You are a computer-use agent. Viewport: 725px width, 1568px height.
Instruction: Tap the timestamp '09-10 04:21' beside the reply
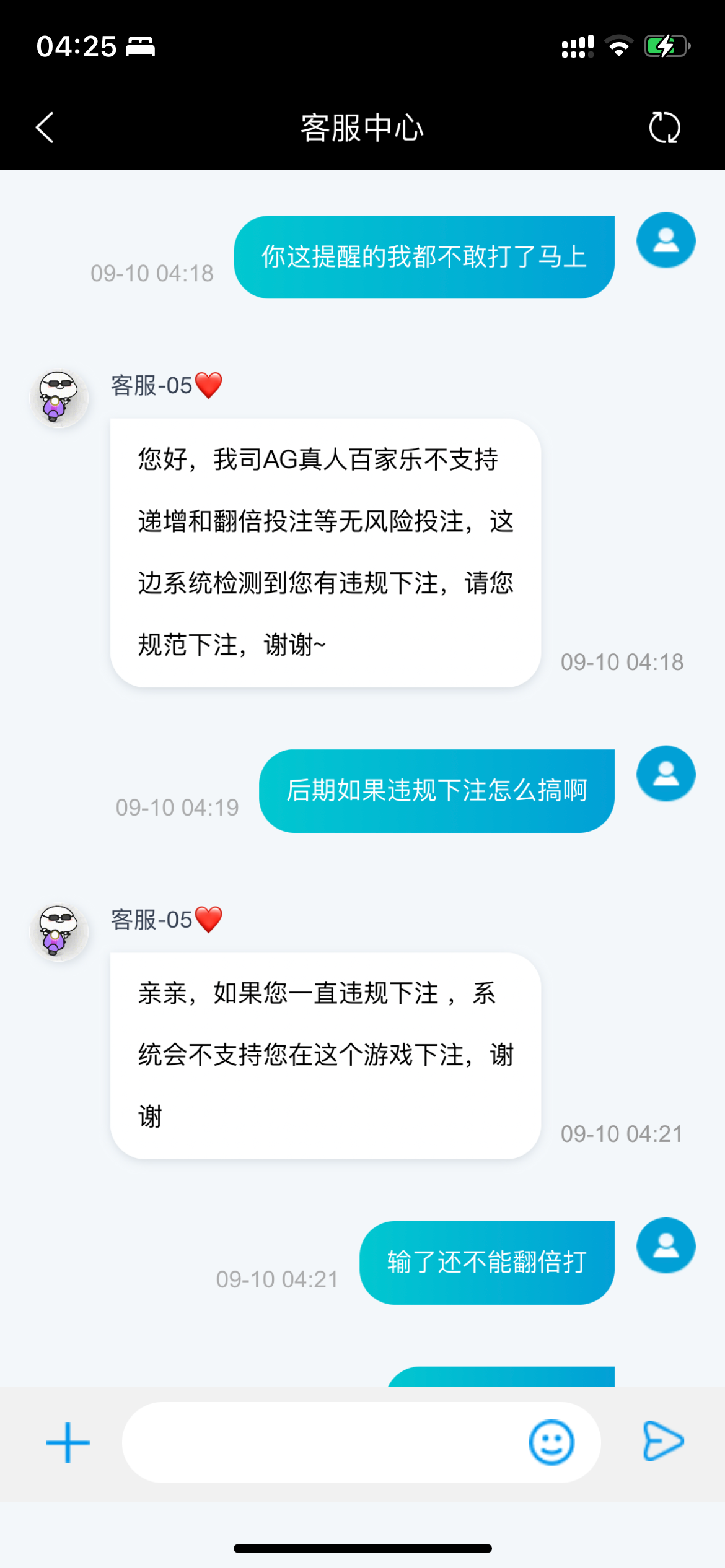pyautogui.click(x=621, y=1133)
